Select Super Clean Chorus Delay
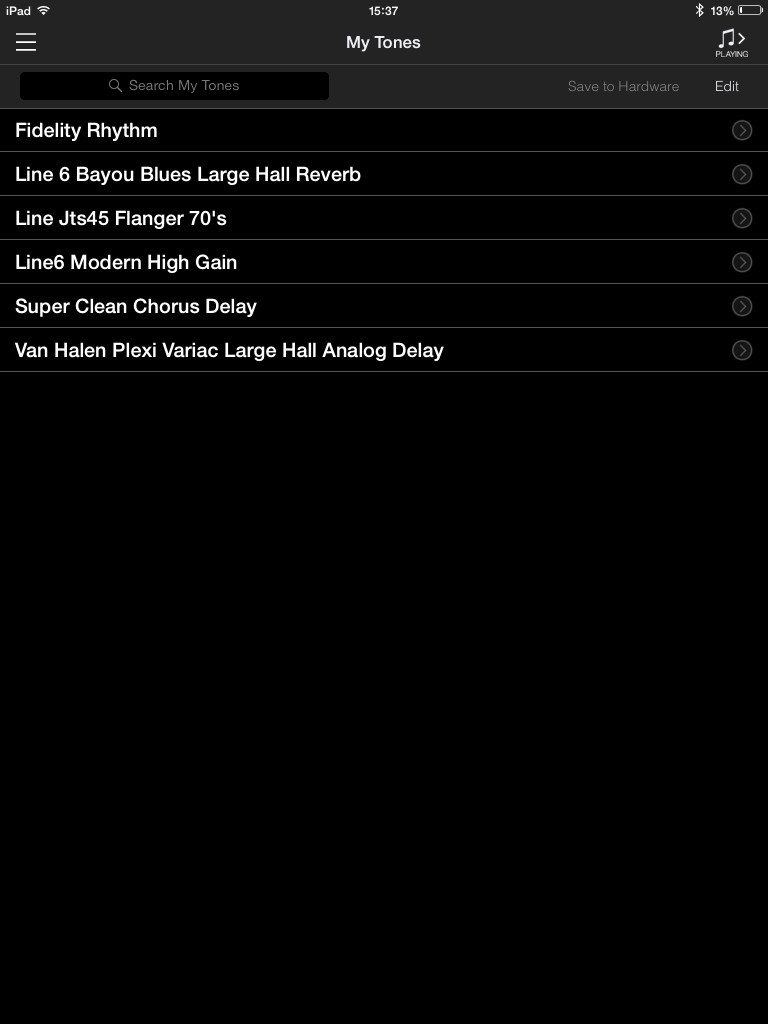This screenshot has width=768, height=1024. click(x=136, y=307)
